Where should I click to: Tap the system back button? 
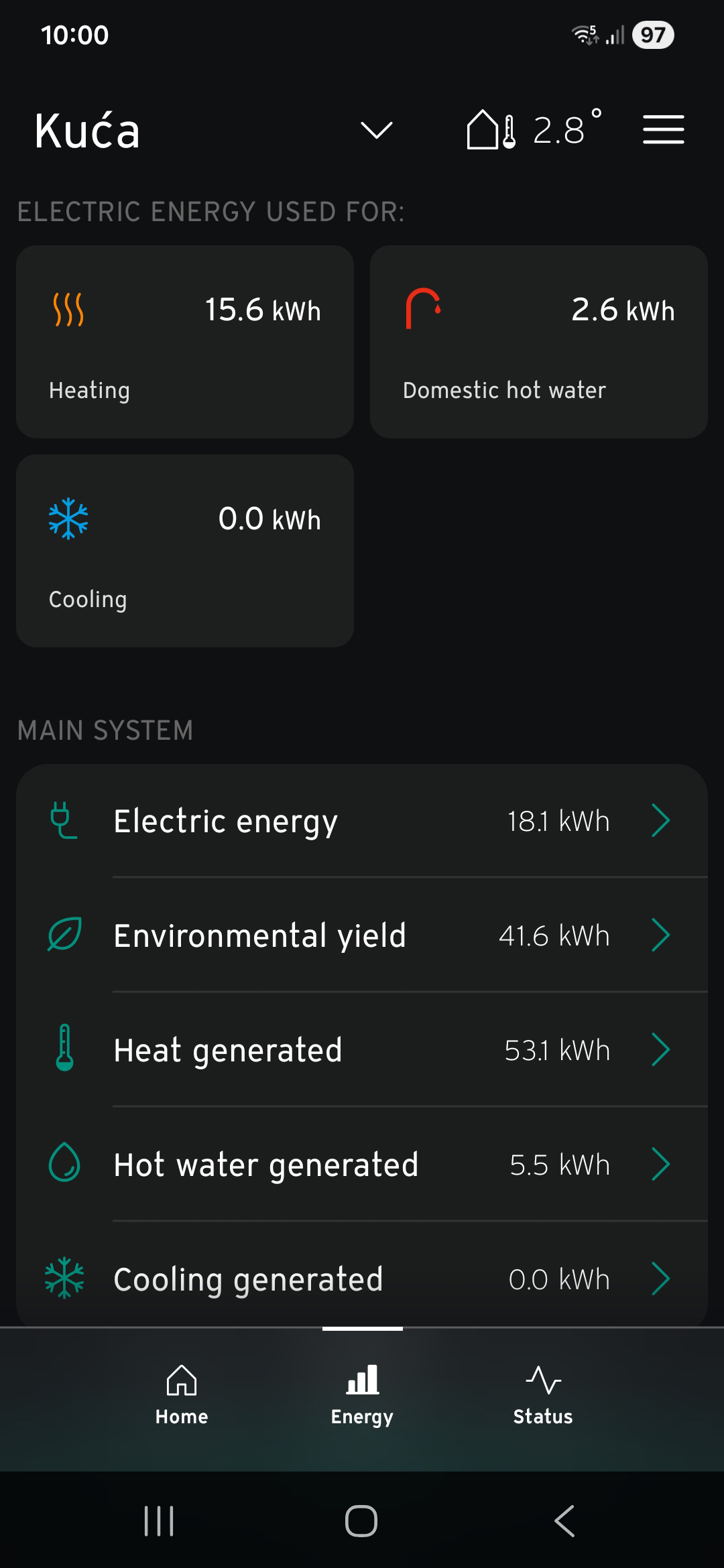(564, 1520)
